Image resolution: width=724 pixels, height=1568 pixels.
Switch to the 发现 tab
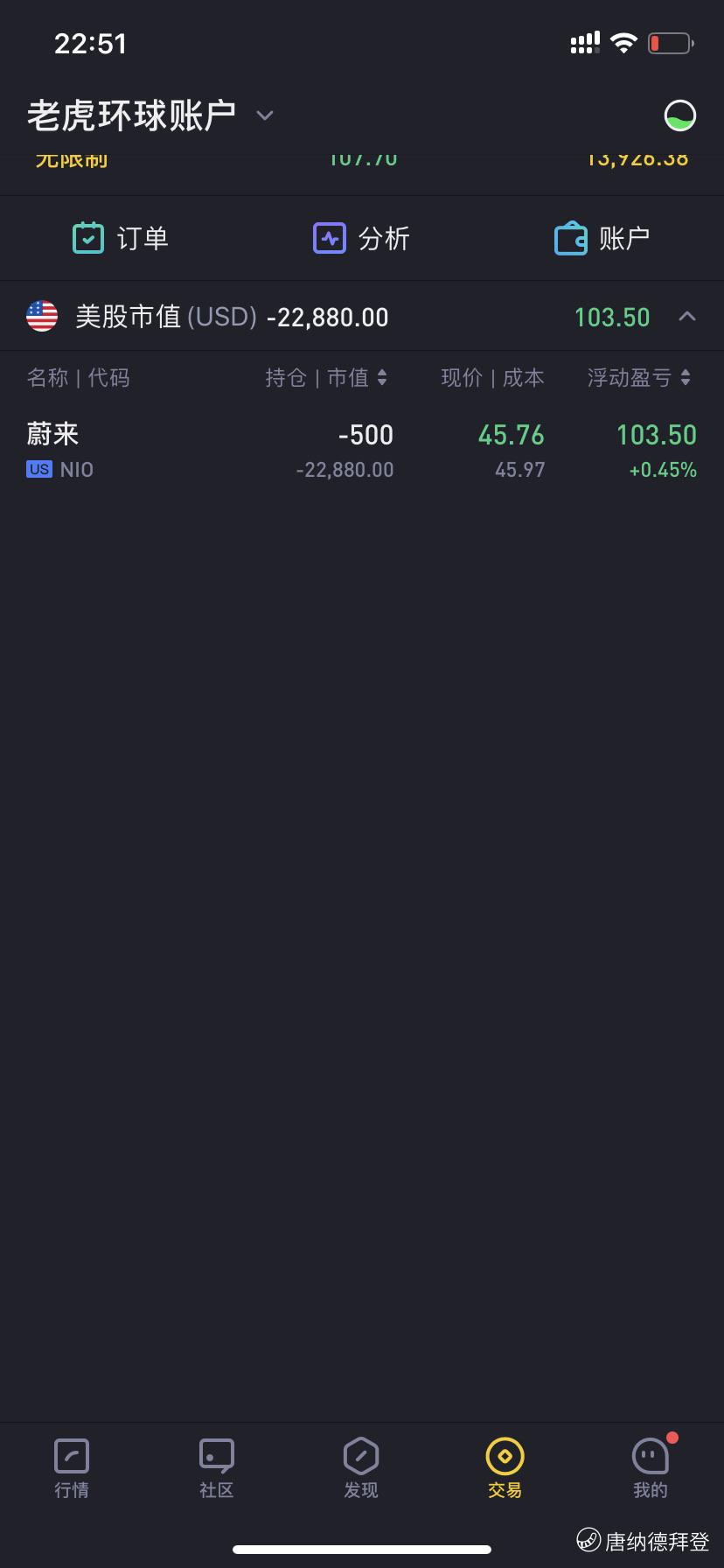[x=361, y=1469]
